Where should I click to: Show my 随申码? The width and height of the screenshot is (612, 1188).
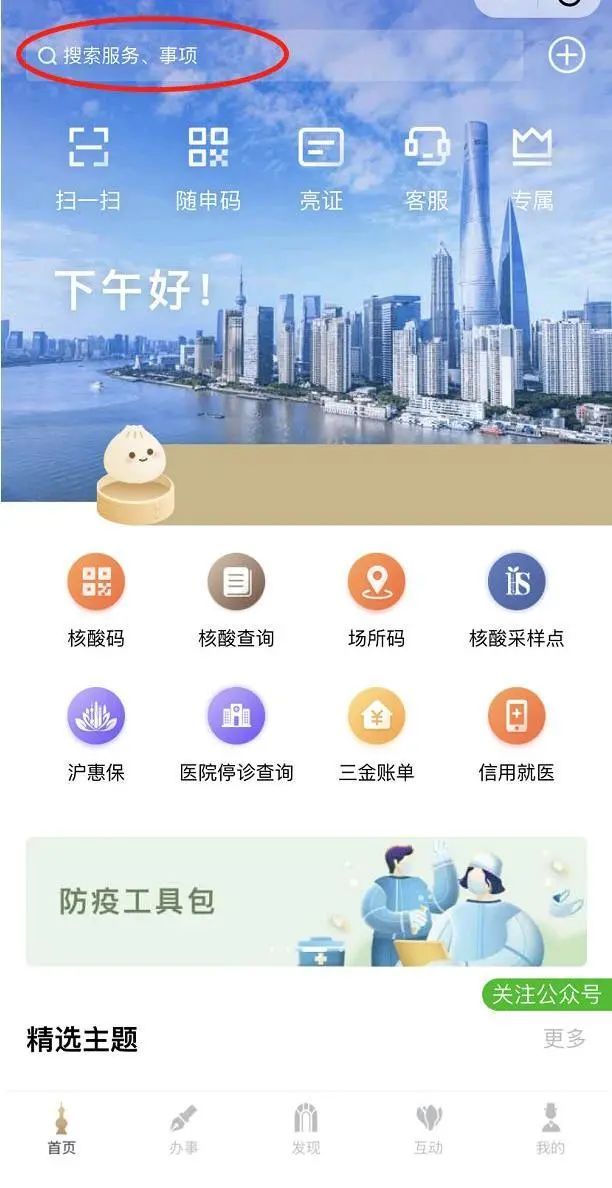coord(208,167)
